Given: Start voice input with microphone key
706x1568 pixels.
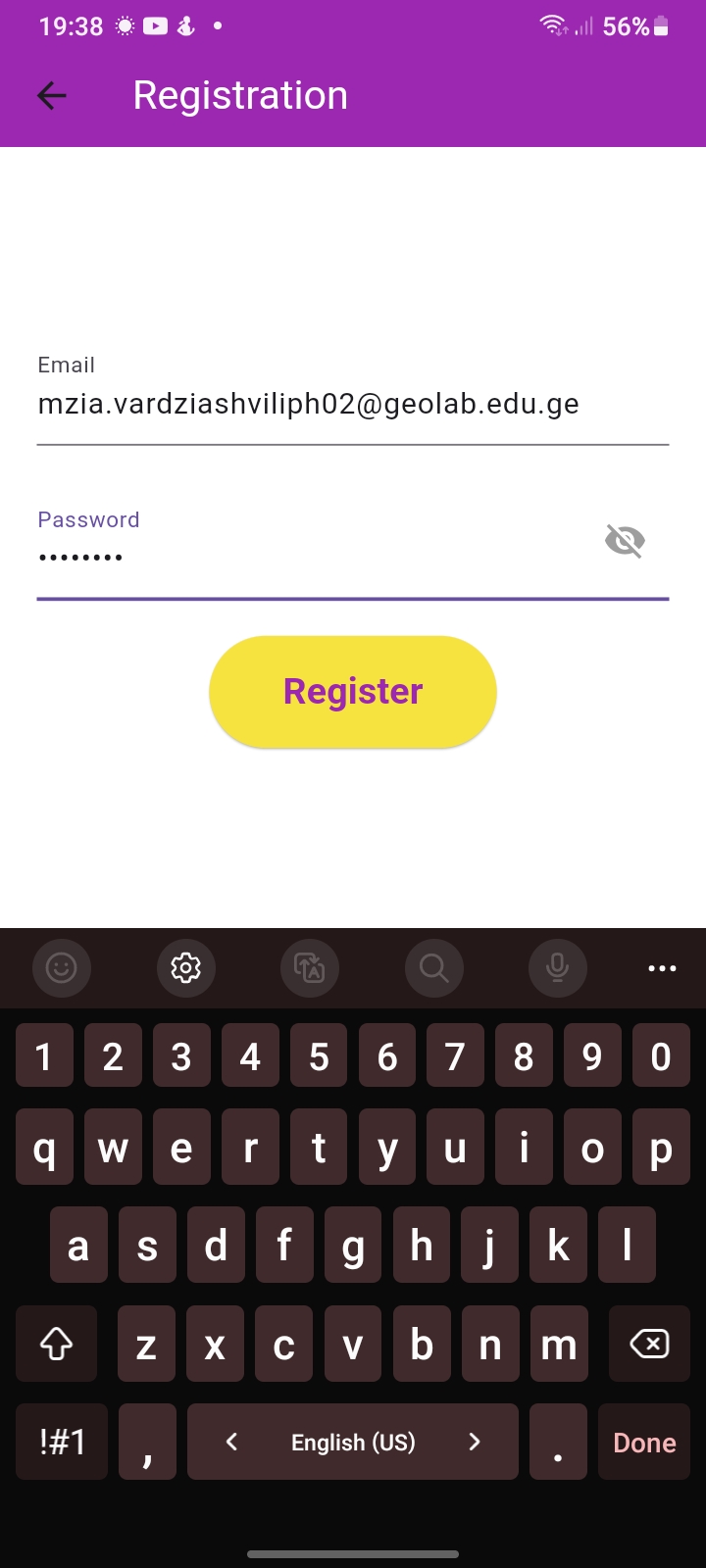Looking at the screenshot, I should click(x=557, y=968).
